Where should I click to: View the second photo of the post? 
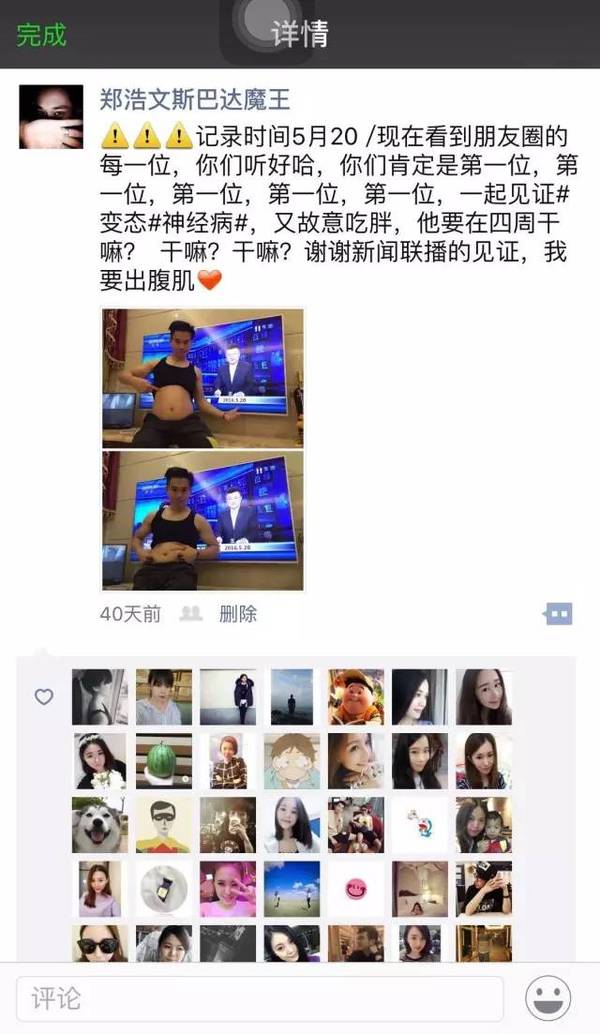[203, 520]
